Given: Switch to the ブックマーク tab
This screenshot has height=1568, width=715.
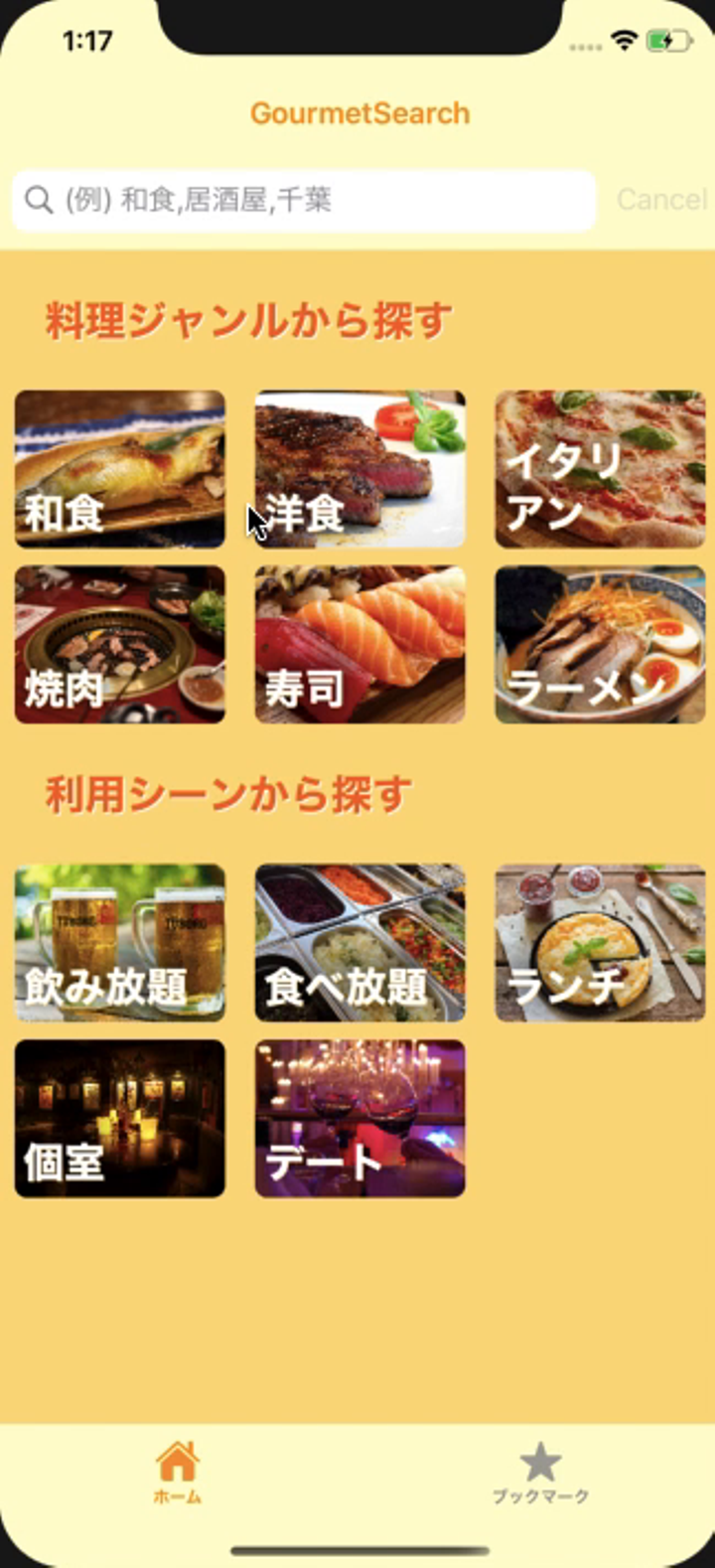Looking at the screenshot, I should coord(540,1473).
